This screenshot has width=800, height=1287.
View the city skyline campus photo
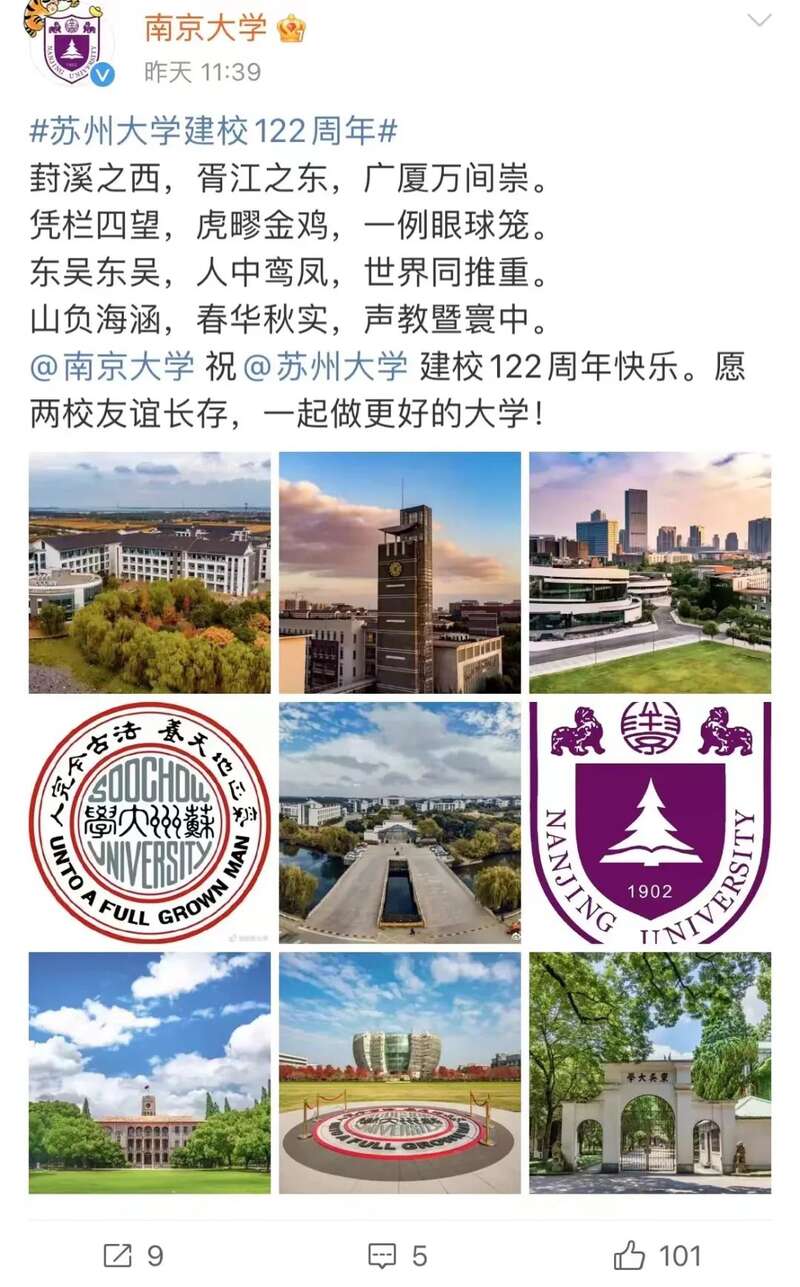[x=650, y=573]
